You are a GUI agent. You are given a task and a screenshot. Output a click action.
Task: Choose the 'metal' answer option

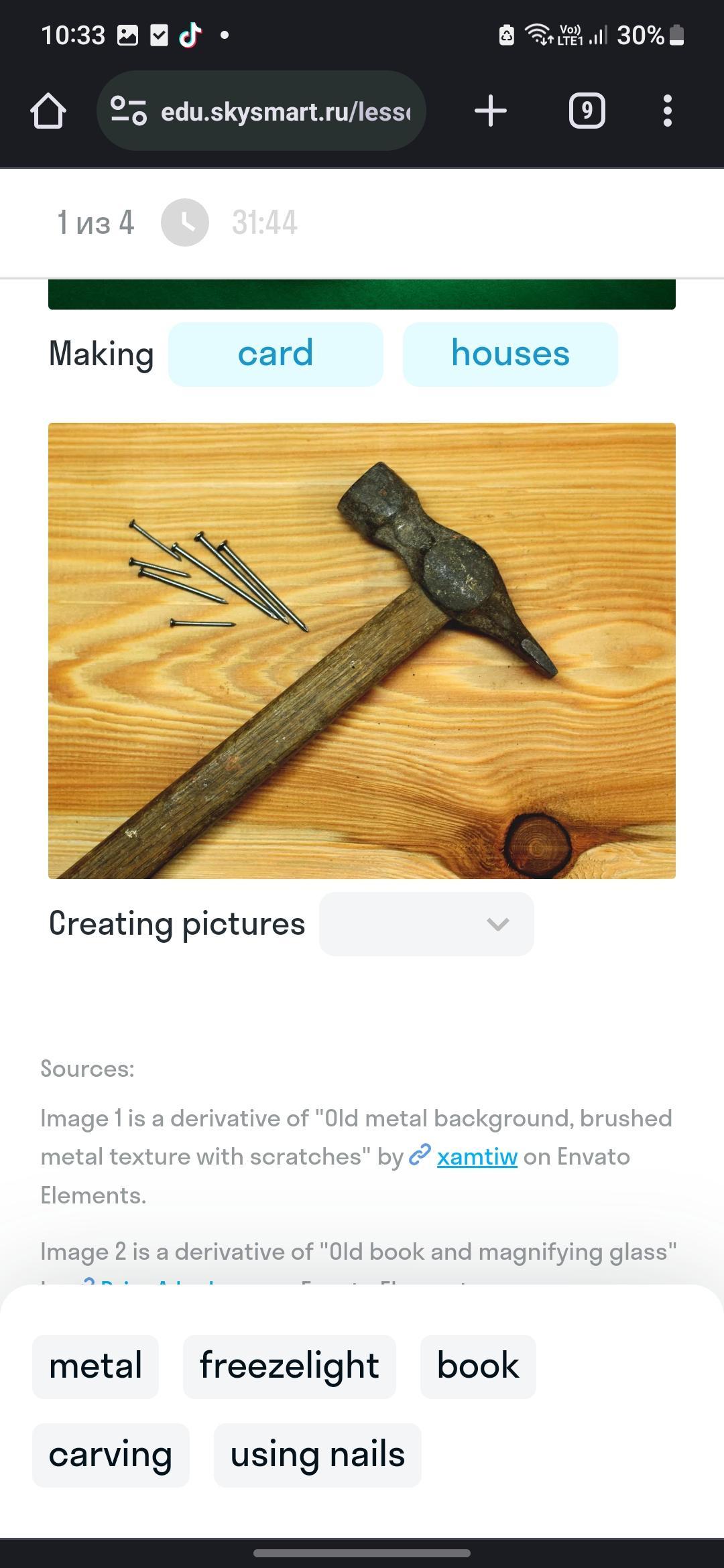tap(95, 1366)
